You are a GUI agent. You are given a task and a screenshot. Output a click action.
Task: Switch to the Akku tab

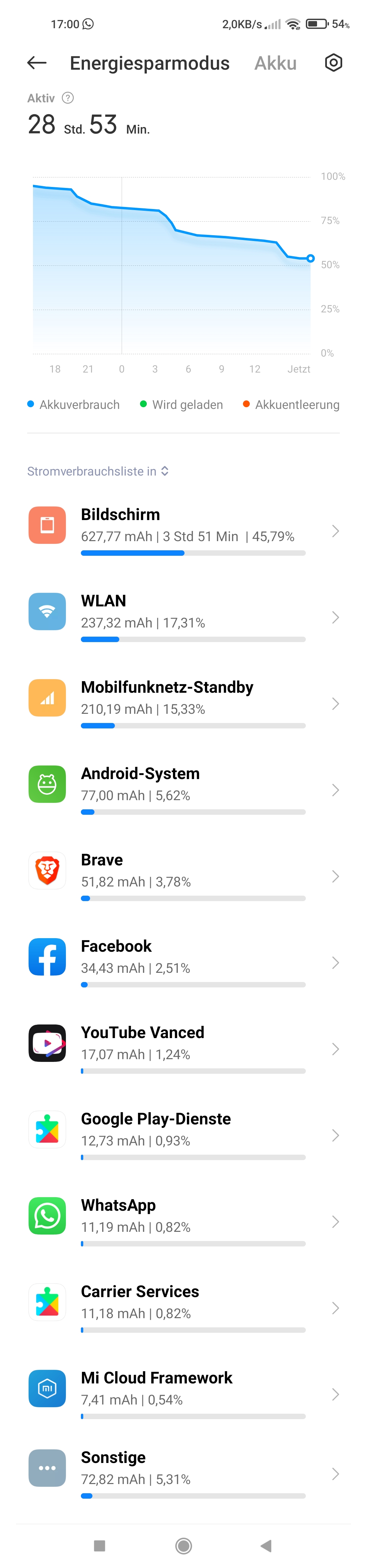tap(275, 63)
